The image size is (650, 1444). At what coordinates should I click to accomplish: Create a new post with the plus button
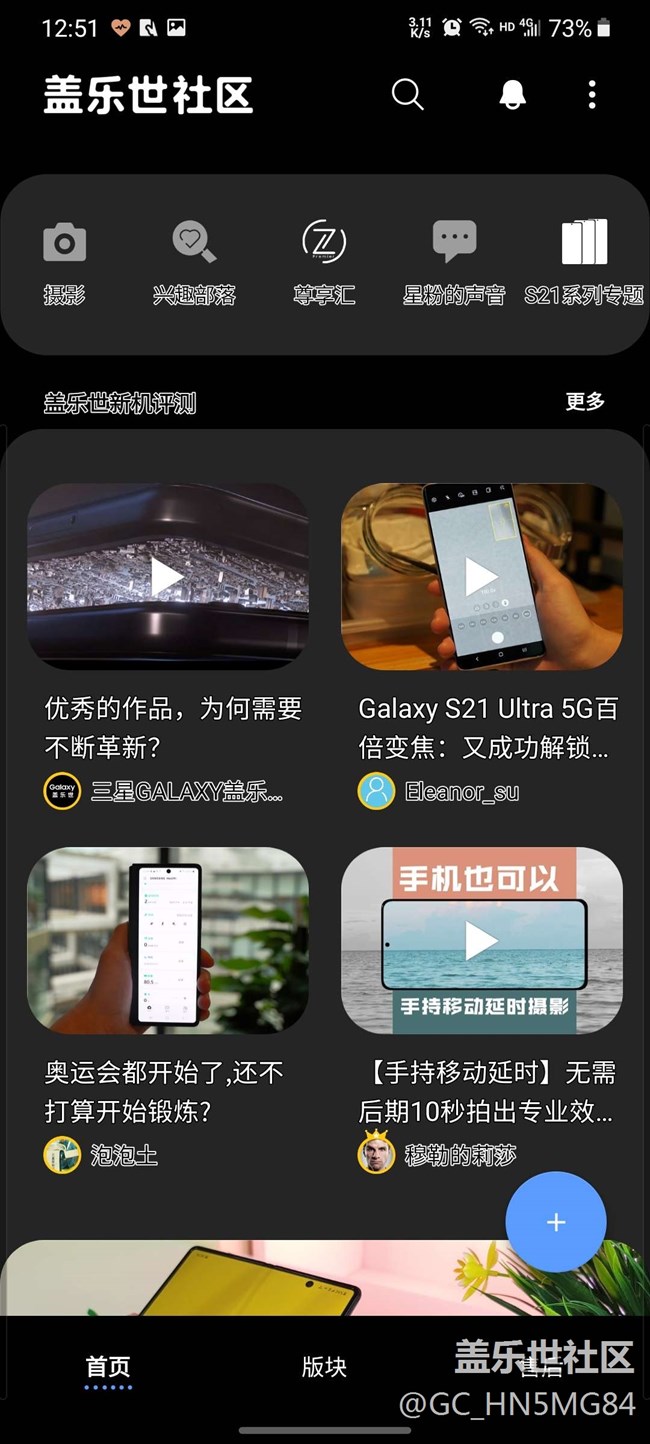tap(556, 1222)
